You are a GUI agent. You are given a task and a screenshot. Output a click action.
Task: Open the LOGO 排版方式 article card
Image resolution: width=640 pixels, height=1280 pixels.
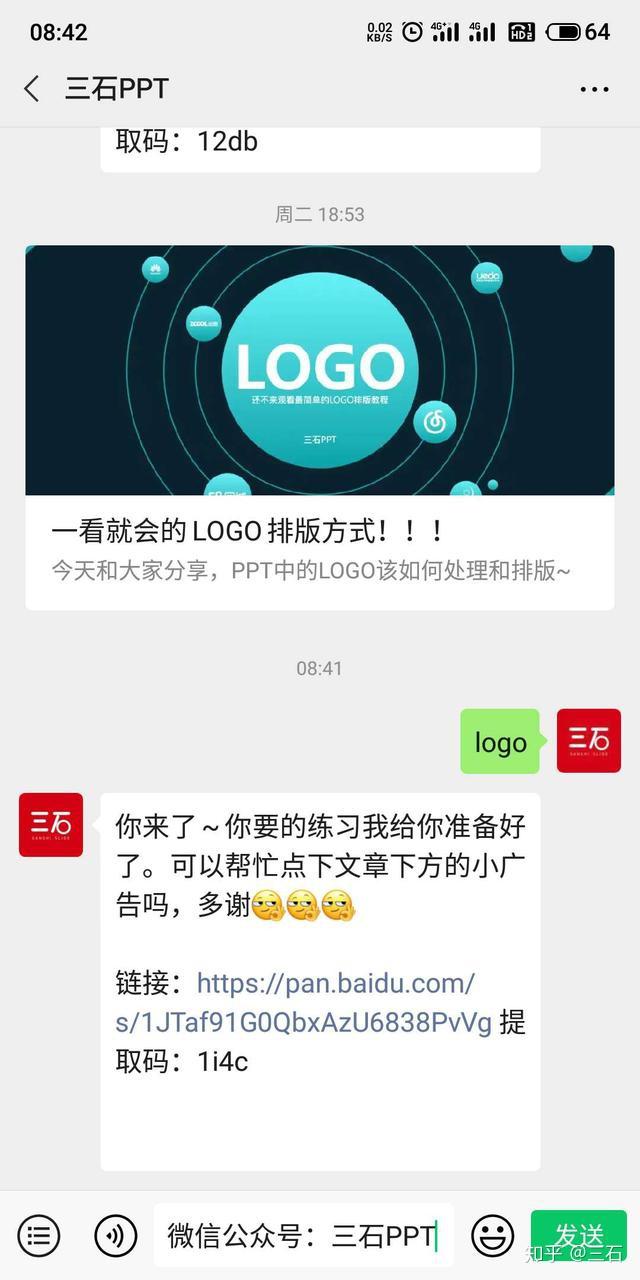[320, 427]
